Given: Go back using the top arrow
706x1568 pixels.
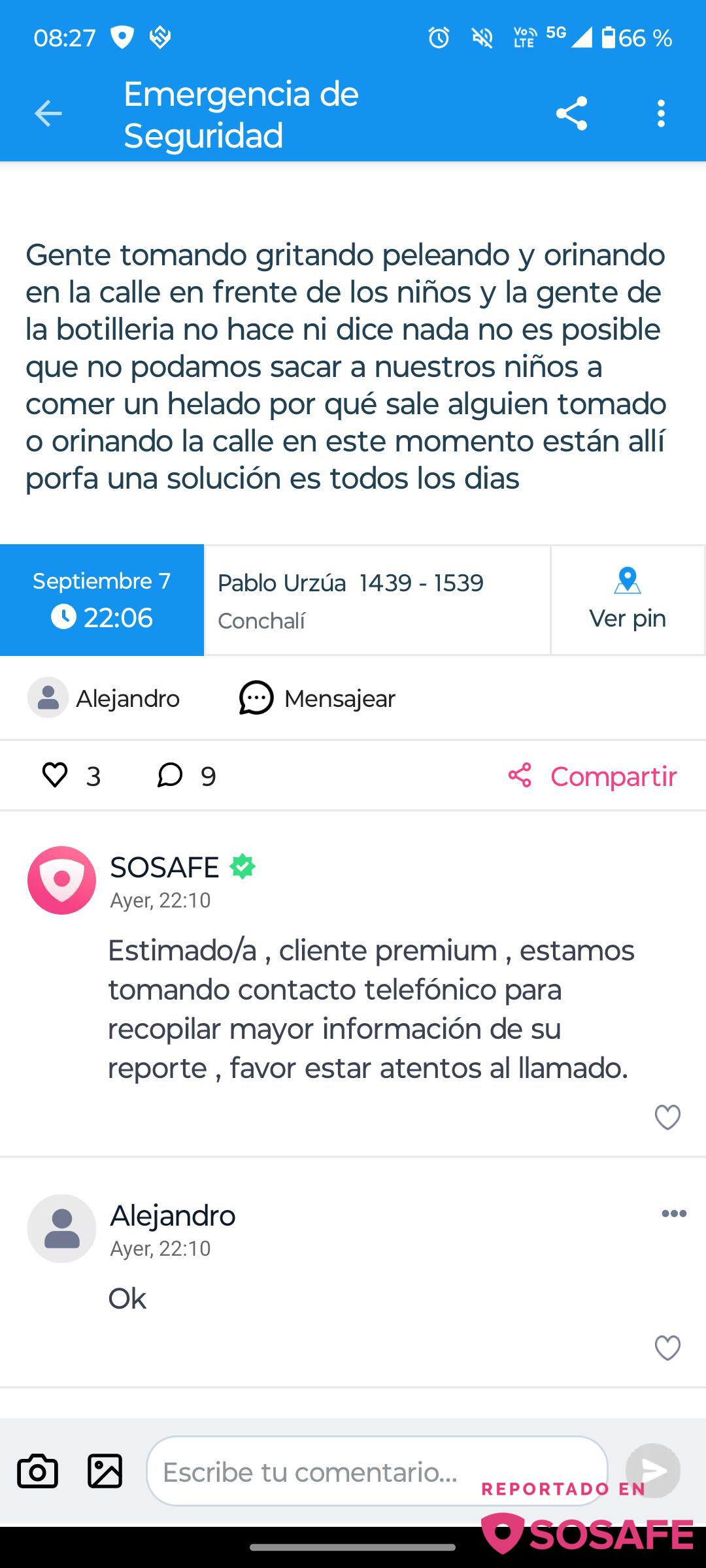Looking at the screenshot, I should pyautogui.click(x=48, y=114).
